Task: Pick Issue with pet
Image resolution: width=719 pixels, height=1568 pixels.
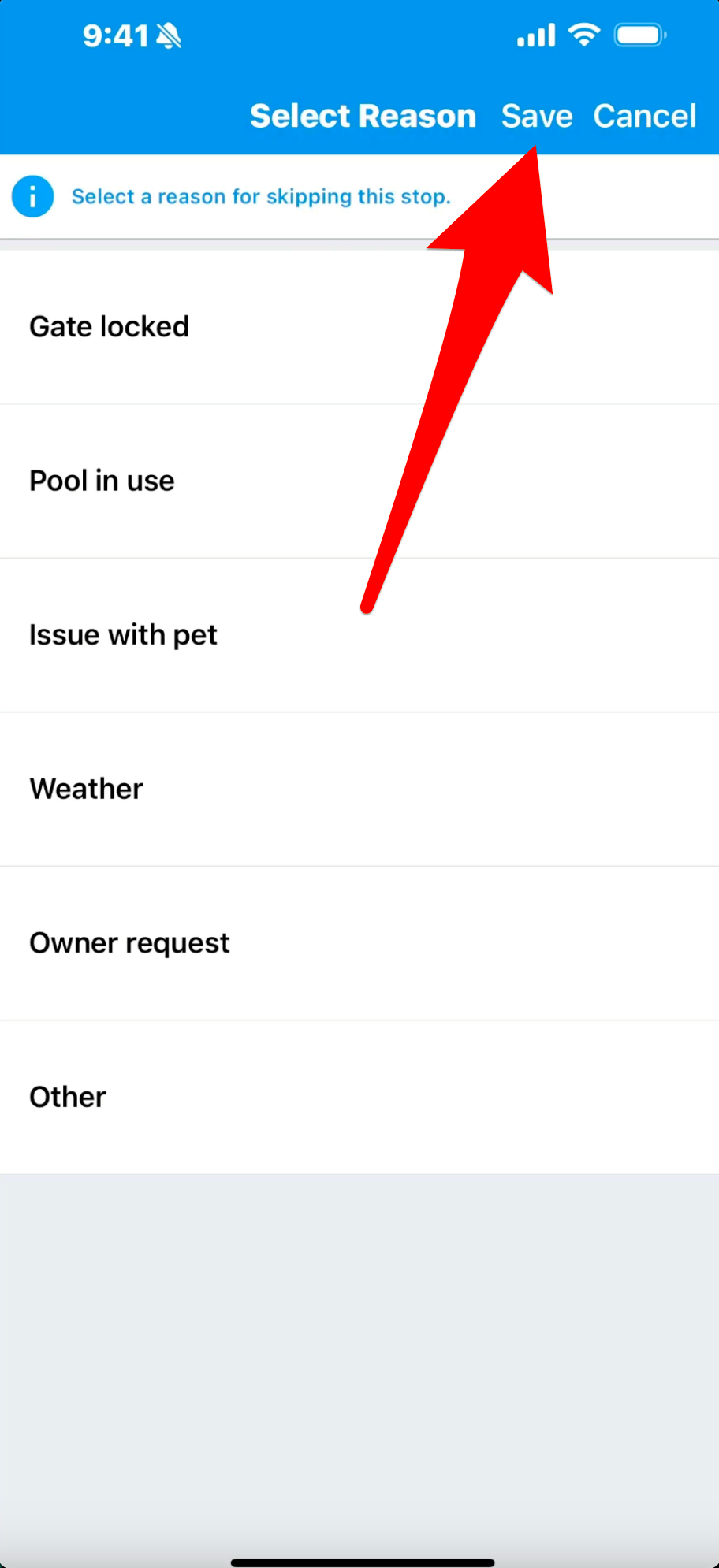Action: 359,635
